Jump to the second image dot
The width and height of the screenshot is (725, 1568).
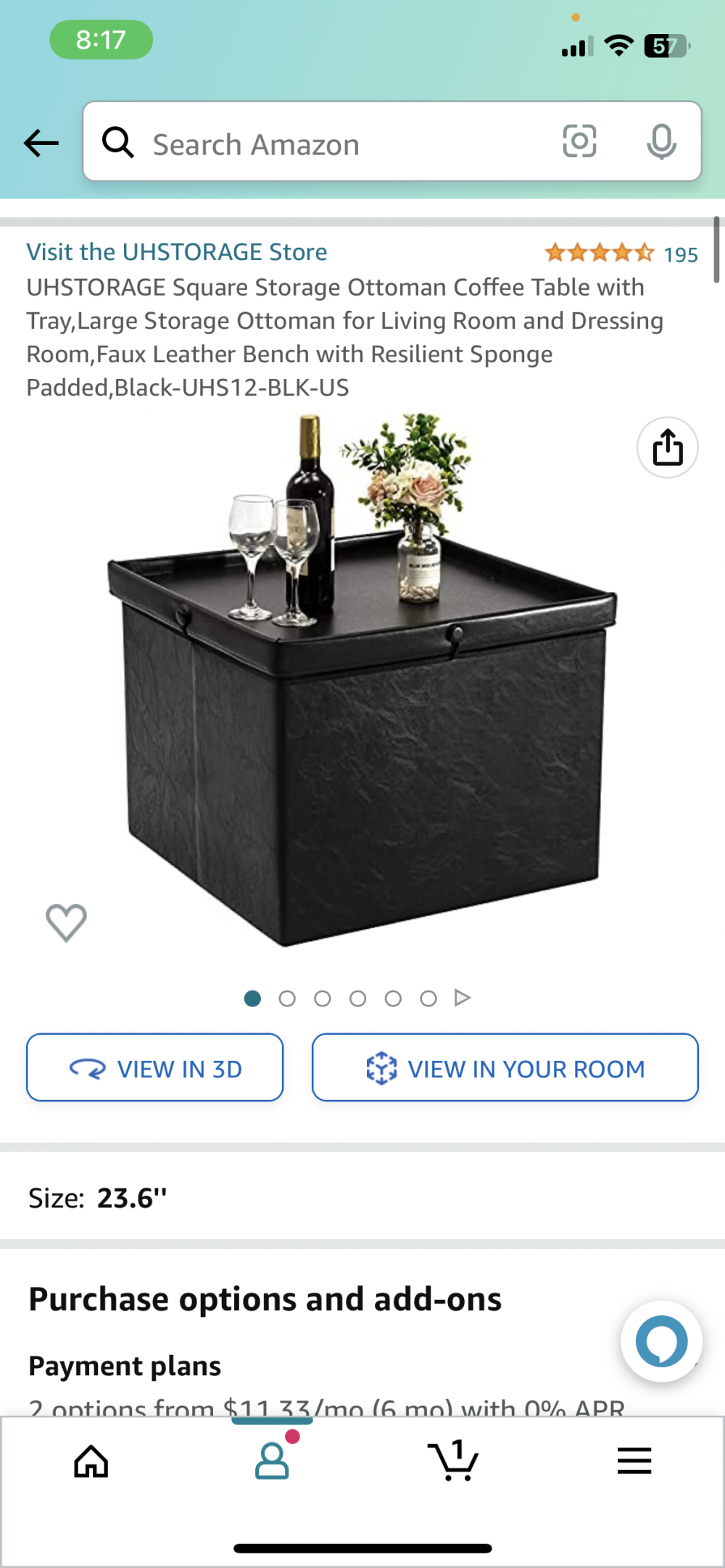point(287,998)
